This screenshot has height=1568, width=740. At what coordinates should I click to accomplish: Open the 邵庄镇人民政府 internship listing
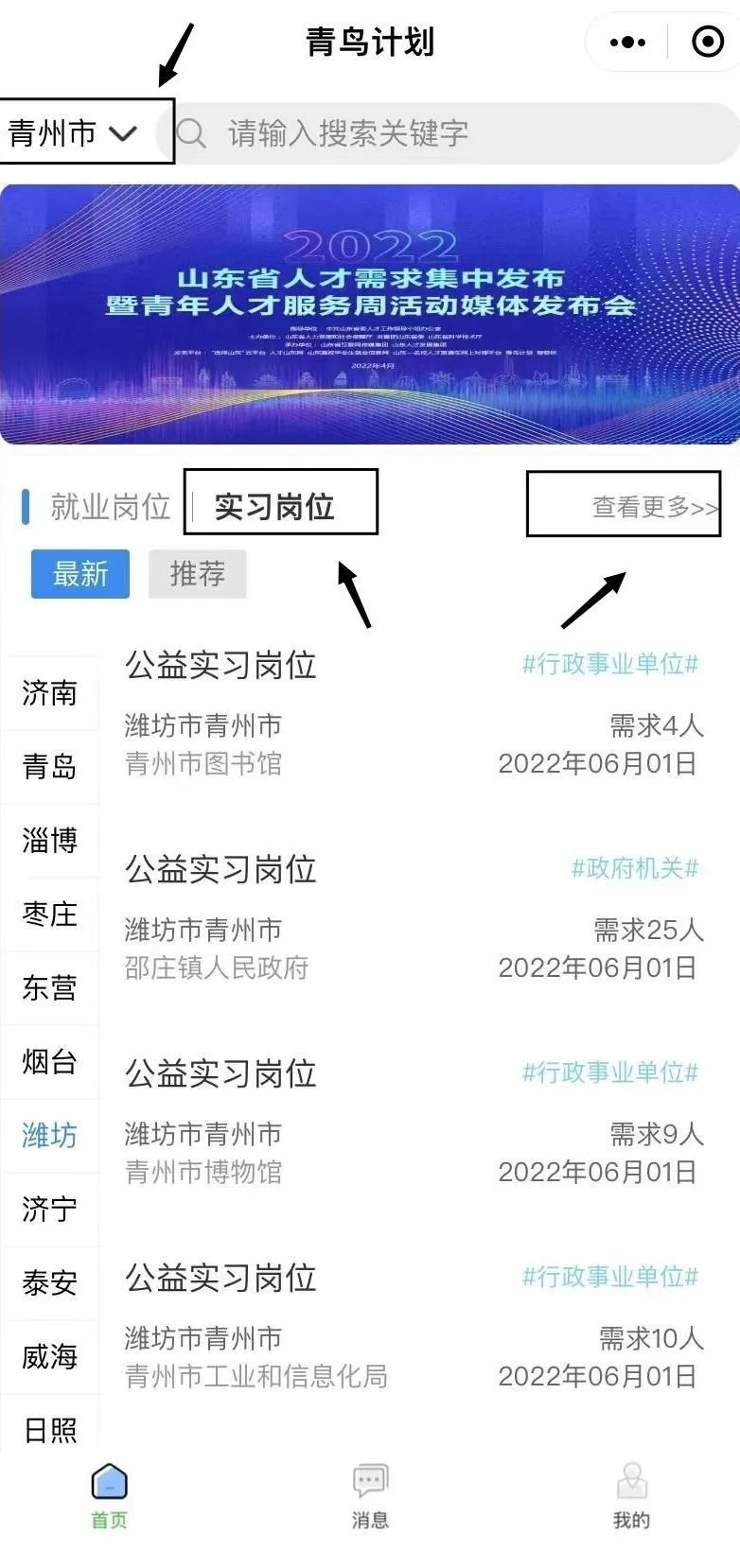414,919
